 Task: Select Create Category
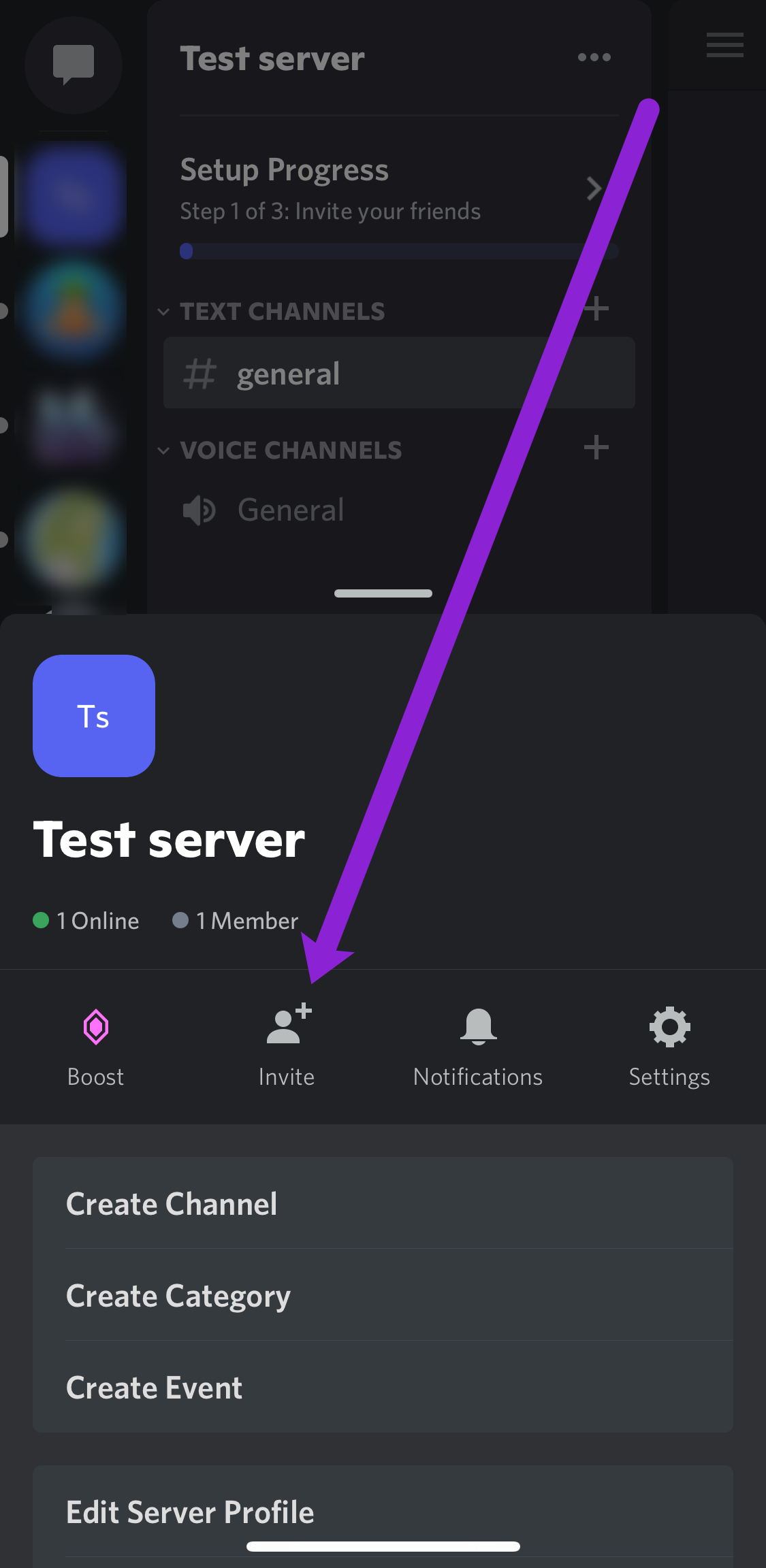click(x=383, y=1295)
